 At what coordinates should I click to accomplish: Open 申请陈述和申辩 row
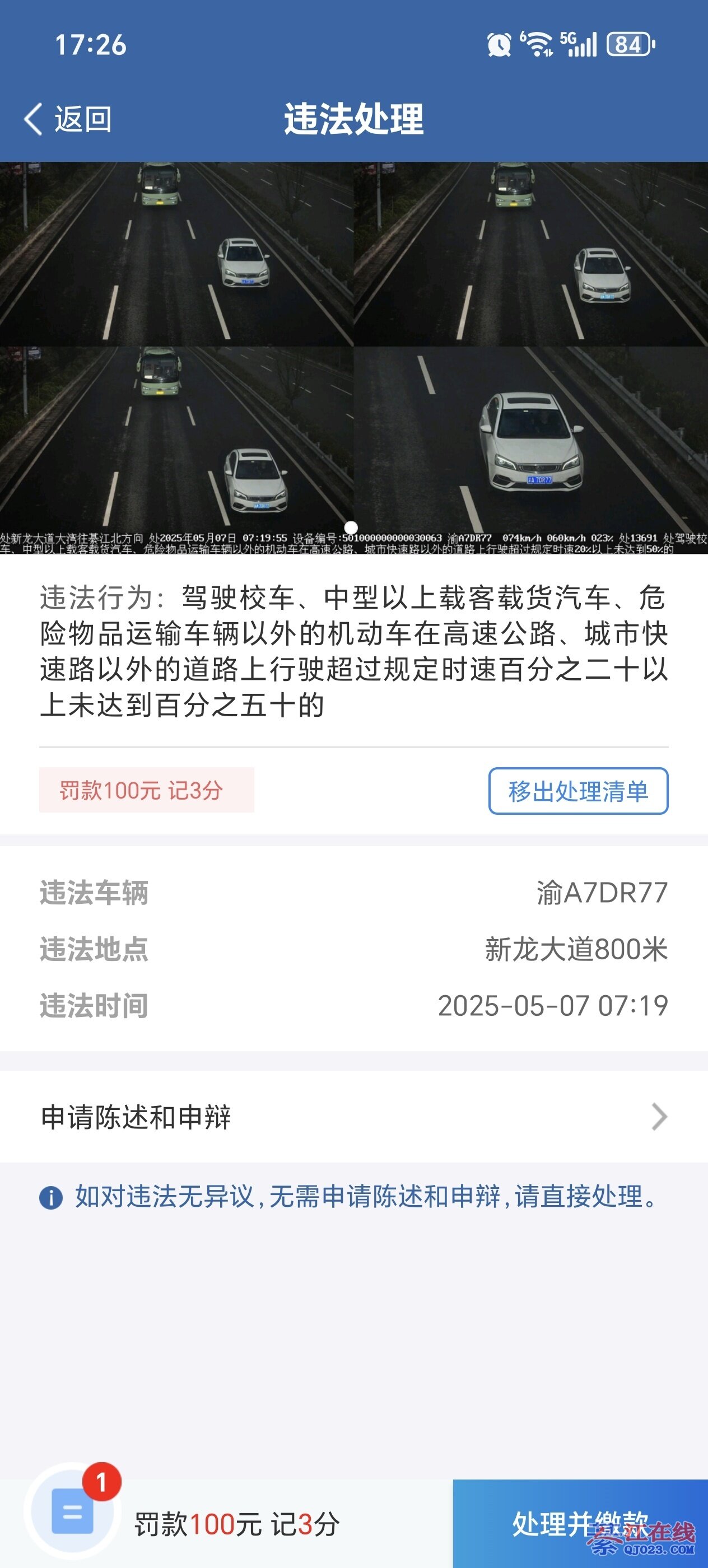(x=353, y=1117)
